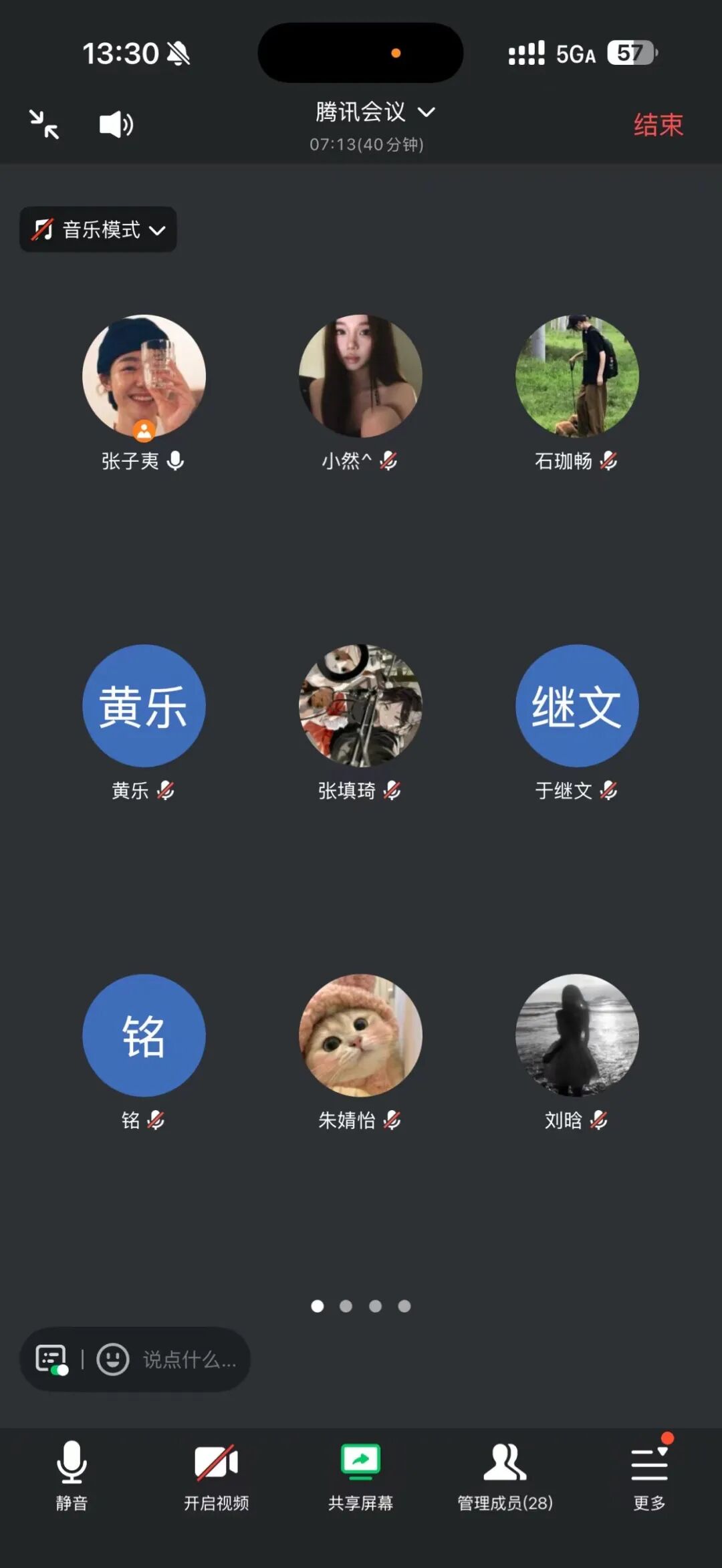The width and height of the screenshot is (722, 1568).
Task: View participant 朱婧怡's cat avatar tile
Action: click(x=360, y=1035)
